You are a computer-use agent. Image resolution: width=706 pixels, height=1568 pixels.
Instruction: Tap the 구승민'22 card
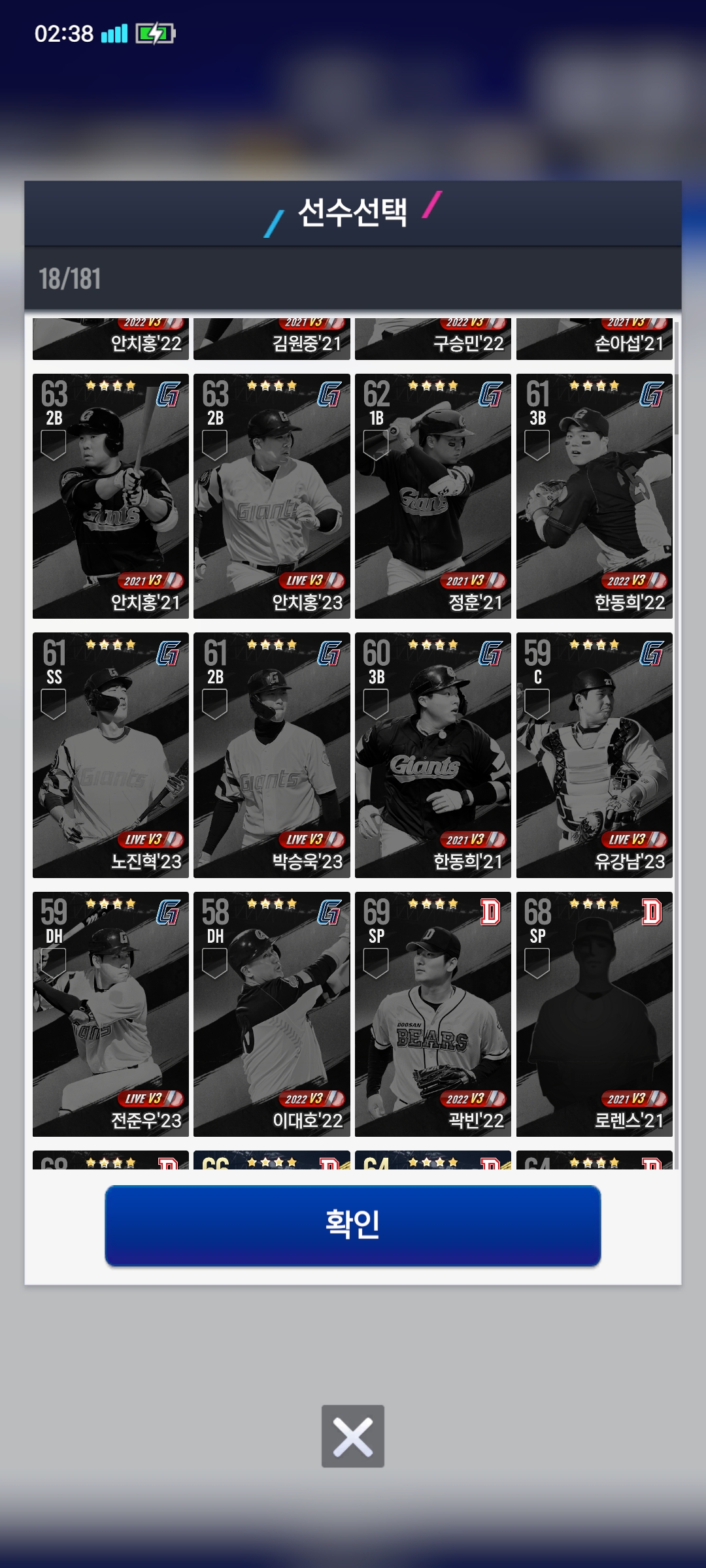[433, 340]
